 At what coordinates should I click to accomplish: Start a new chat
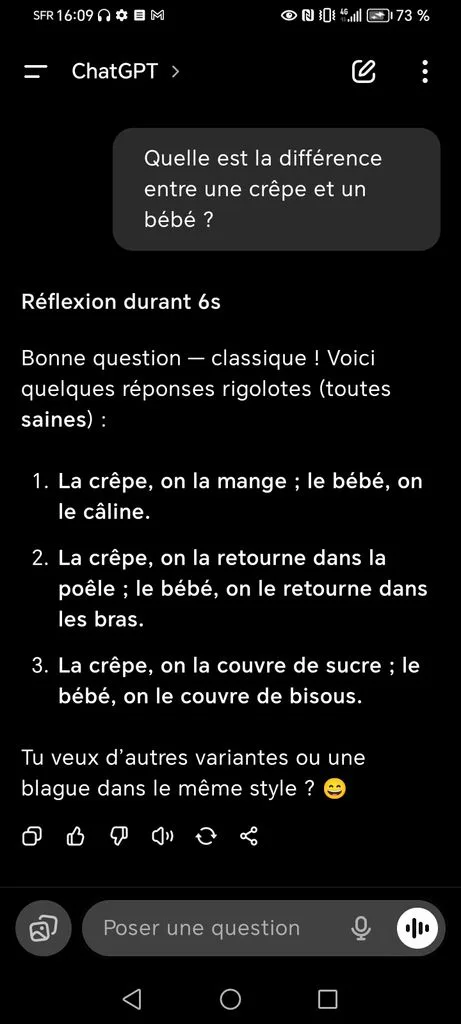[364, 71]
